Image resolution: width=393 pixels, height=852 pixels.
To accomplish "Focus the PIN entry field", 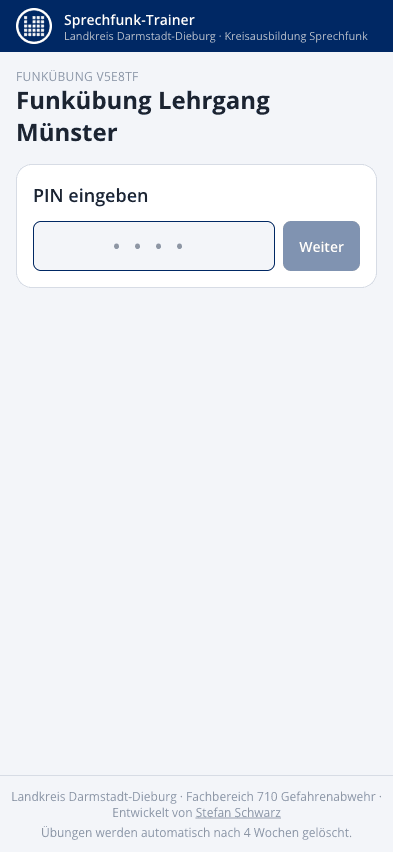I will point(154,246).
